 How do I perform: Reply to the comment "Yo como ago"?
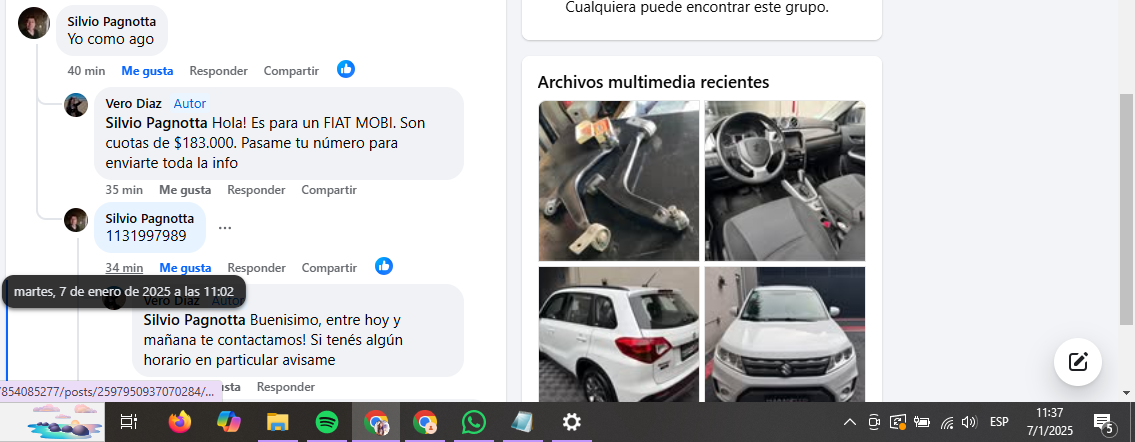pyautogui.click(x=218, y=71)
